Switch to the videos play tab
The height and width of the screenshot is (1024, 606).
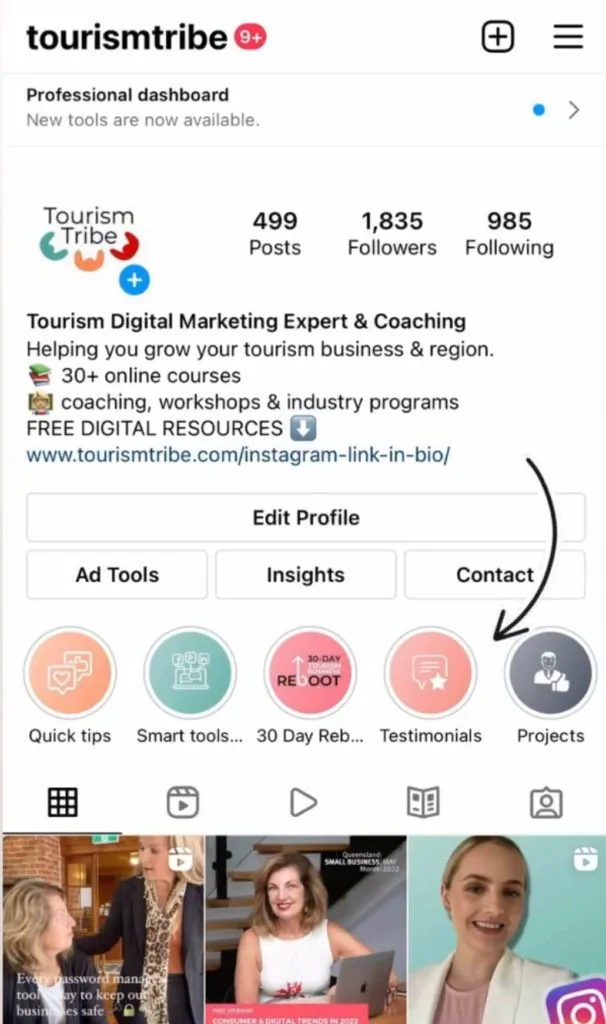tap(303, 802)
